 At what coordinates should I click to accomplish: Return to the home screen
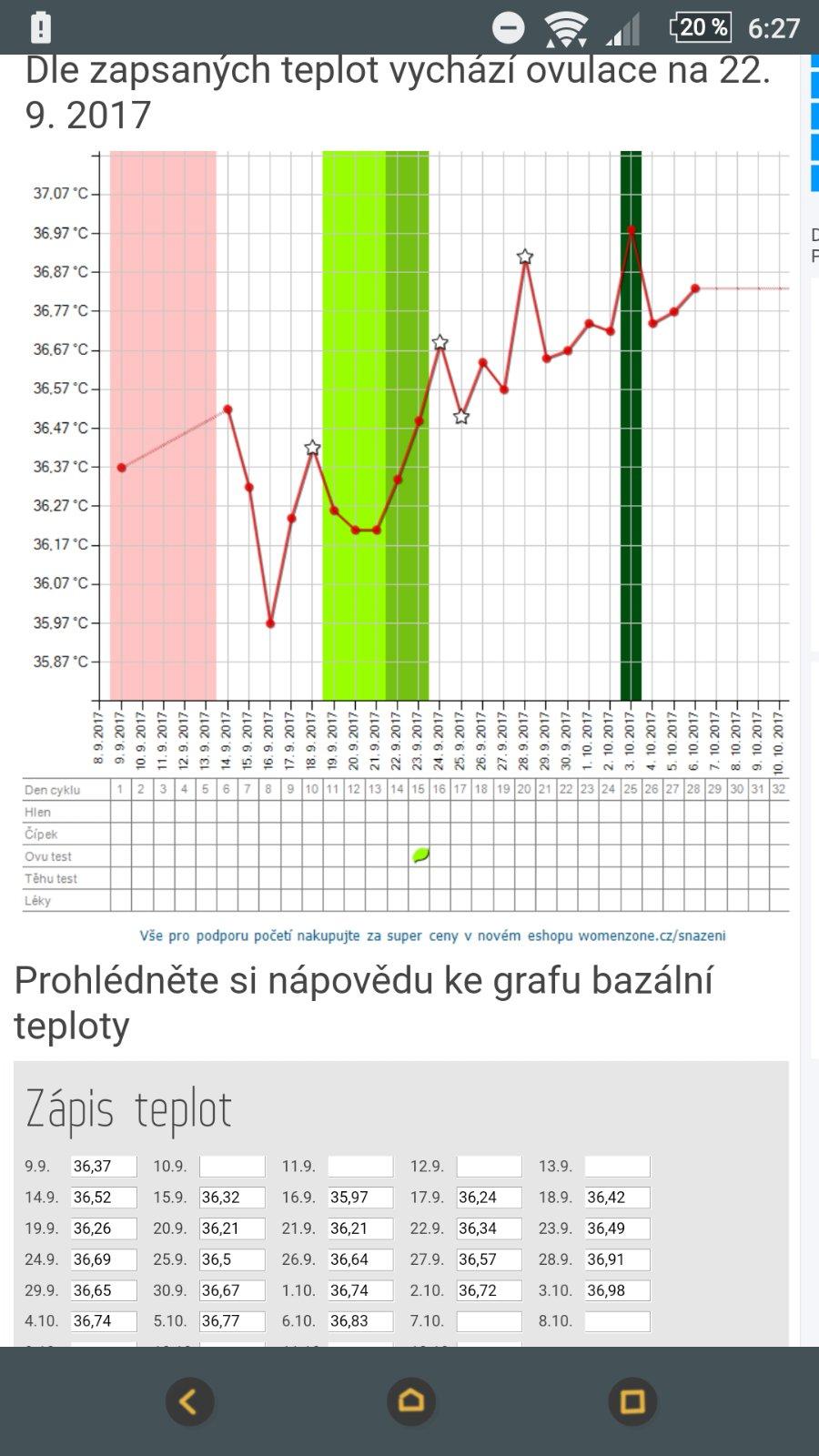[411, 1401]
